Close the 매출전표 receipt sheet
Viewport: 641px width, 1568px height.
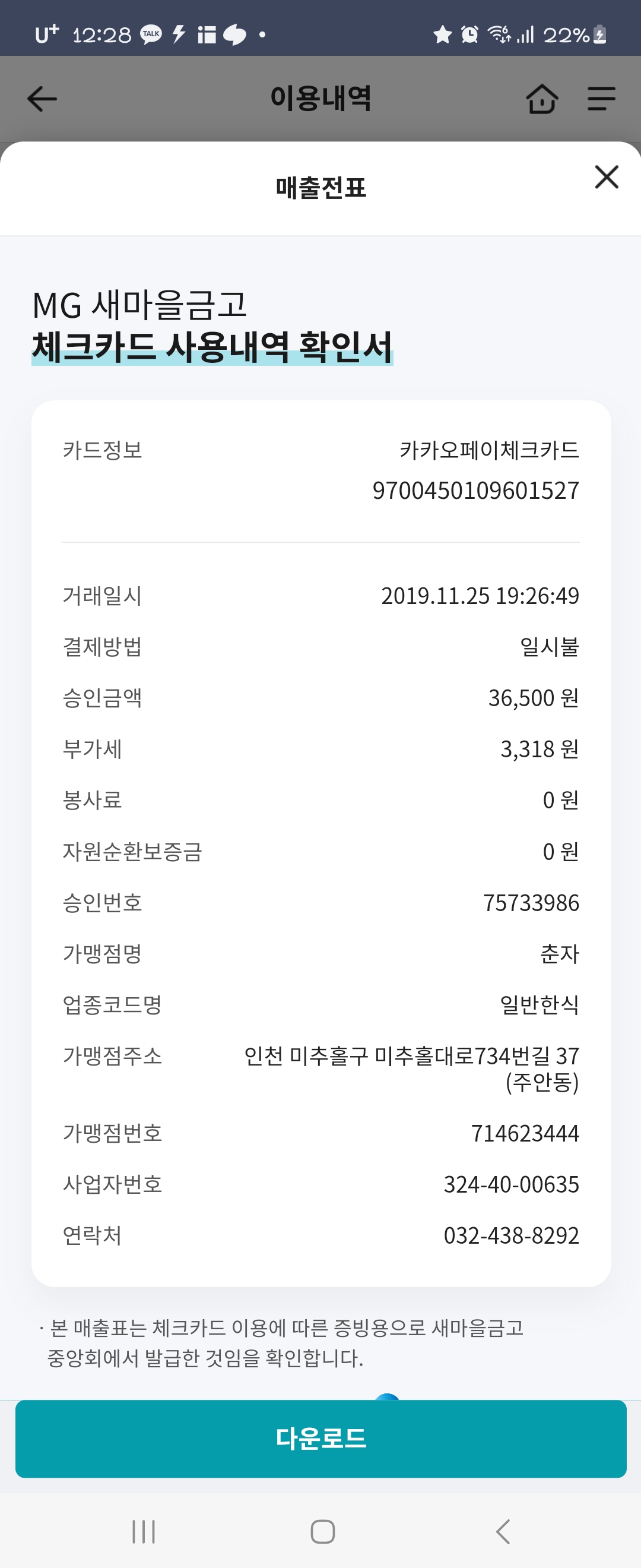coord(607,177)
